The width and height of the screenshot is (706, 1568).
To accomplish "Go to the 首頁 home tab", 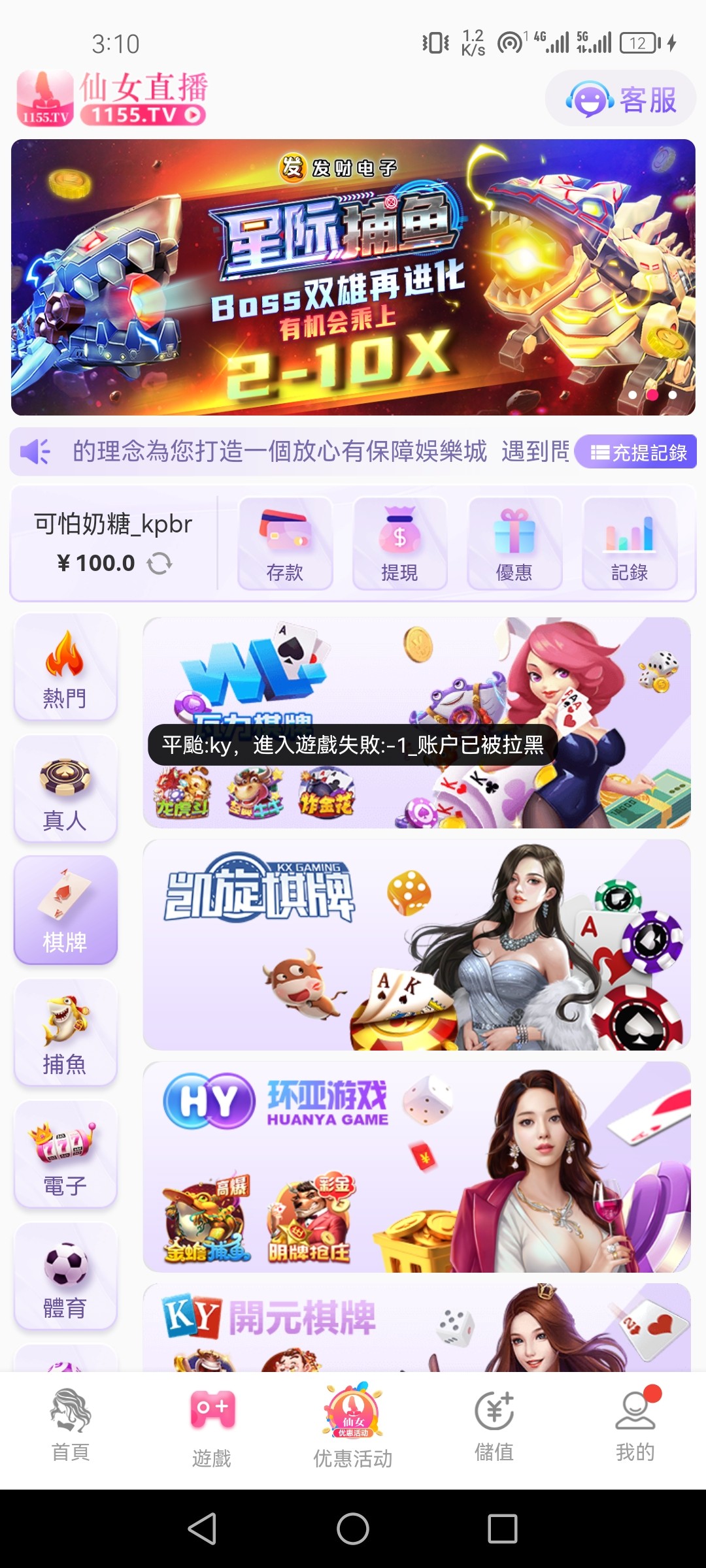I will (71, 1426).
